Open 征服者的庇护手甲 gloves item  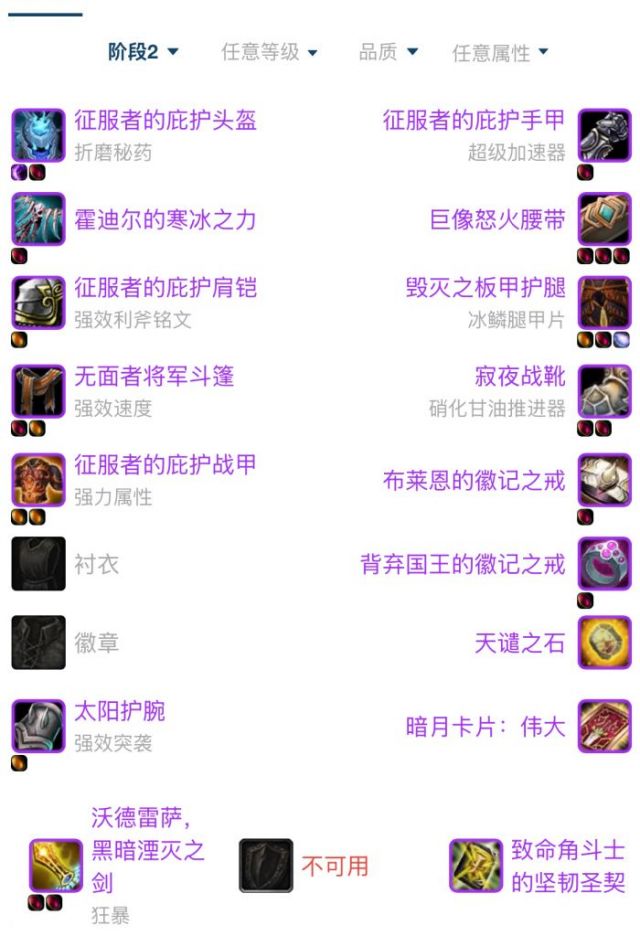coord(474,121)
